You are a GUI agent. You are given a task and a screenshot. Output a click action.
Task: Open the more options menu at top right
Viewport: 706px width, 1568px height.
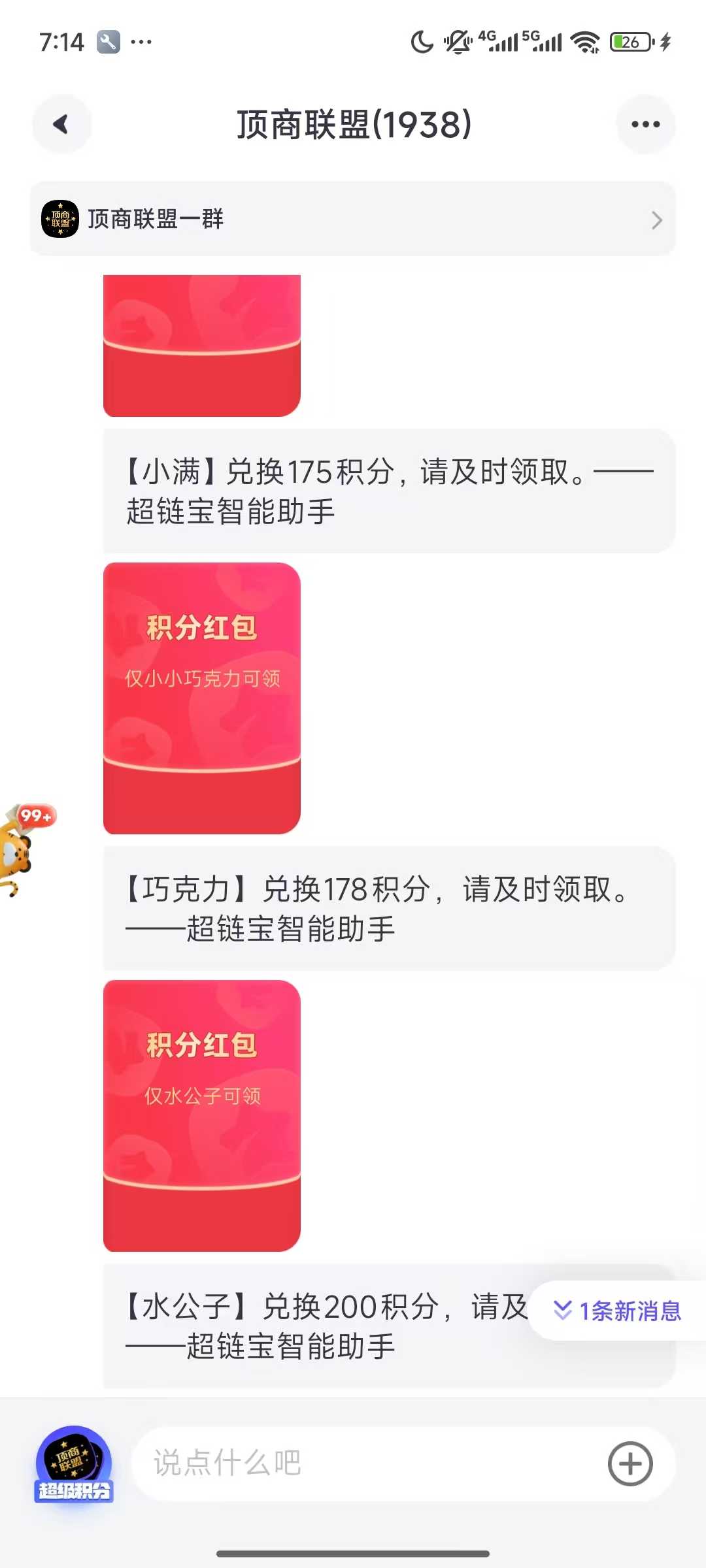click(x=646, y=124)
